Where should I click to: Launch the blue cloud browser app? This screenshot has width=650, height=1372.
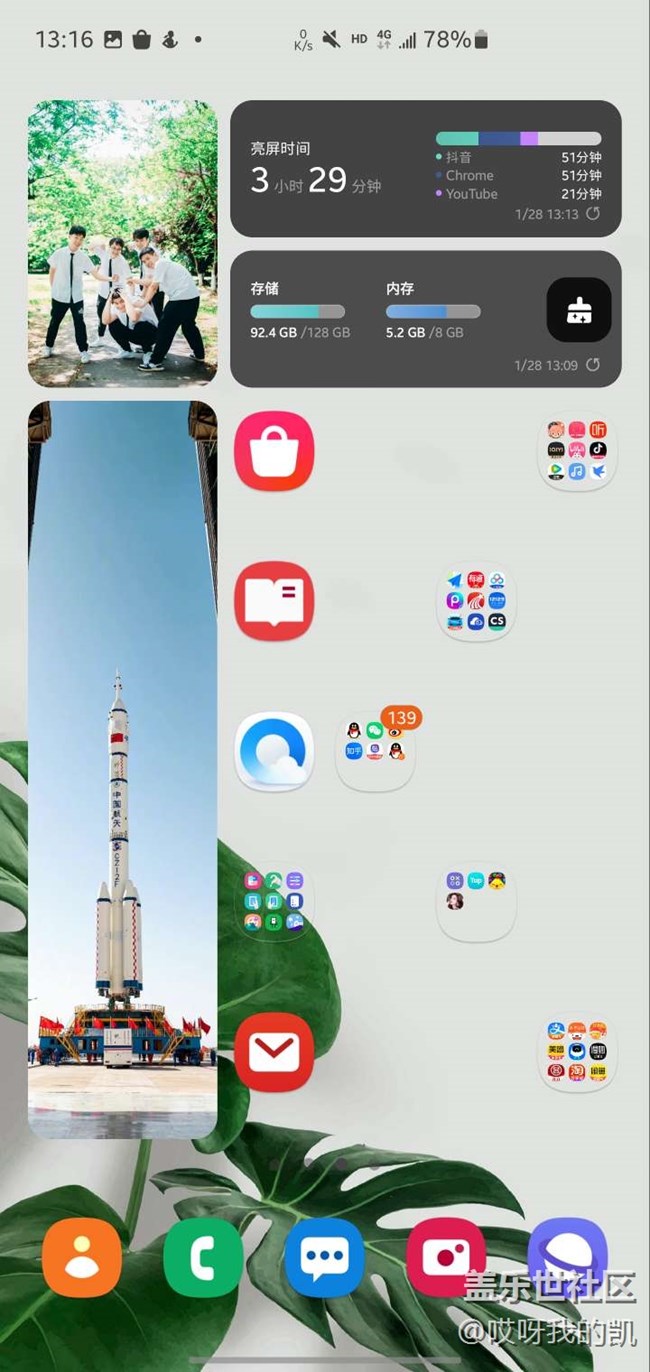(274, 751)
